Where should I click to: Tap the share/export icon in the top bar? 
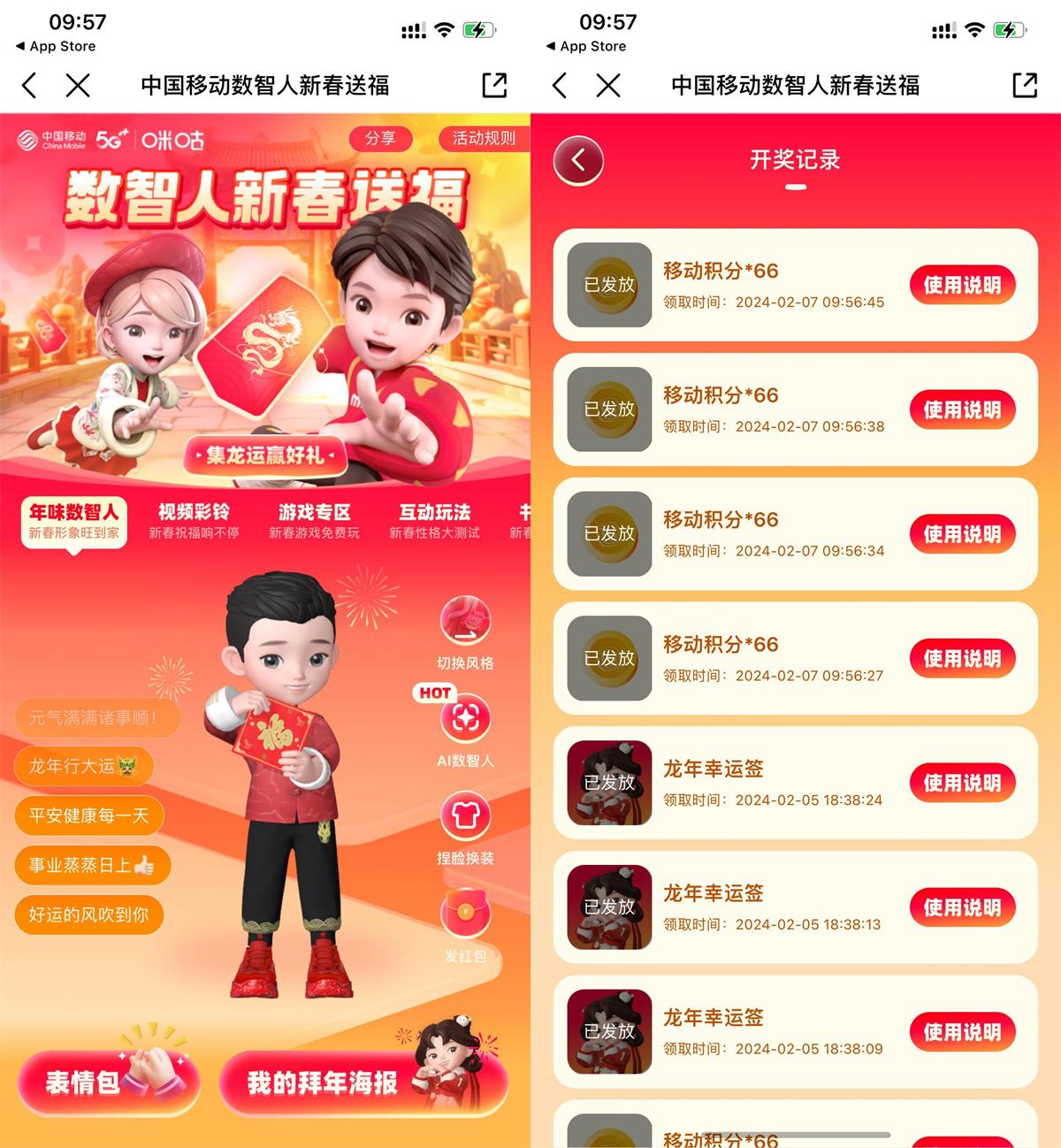(492, 86)
